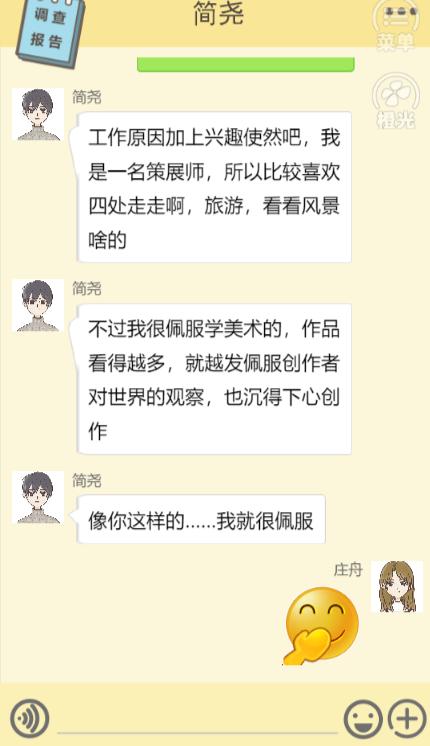View 简尧's avatar next to 策展师 message

(38, 114)
